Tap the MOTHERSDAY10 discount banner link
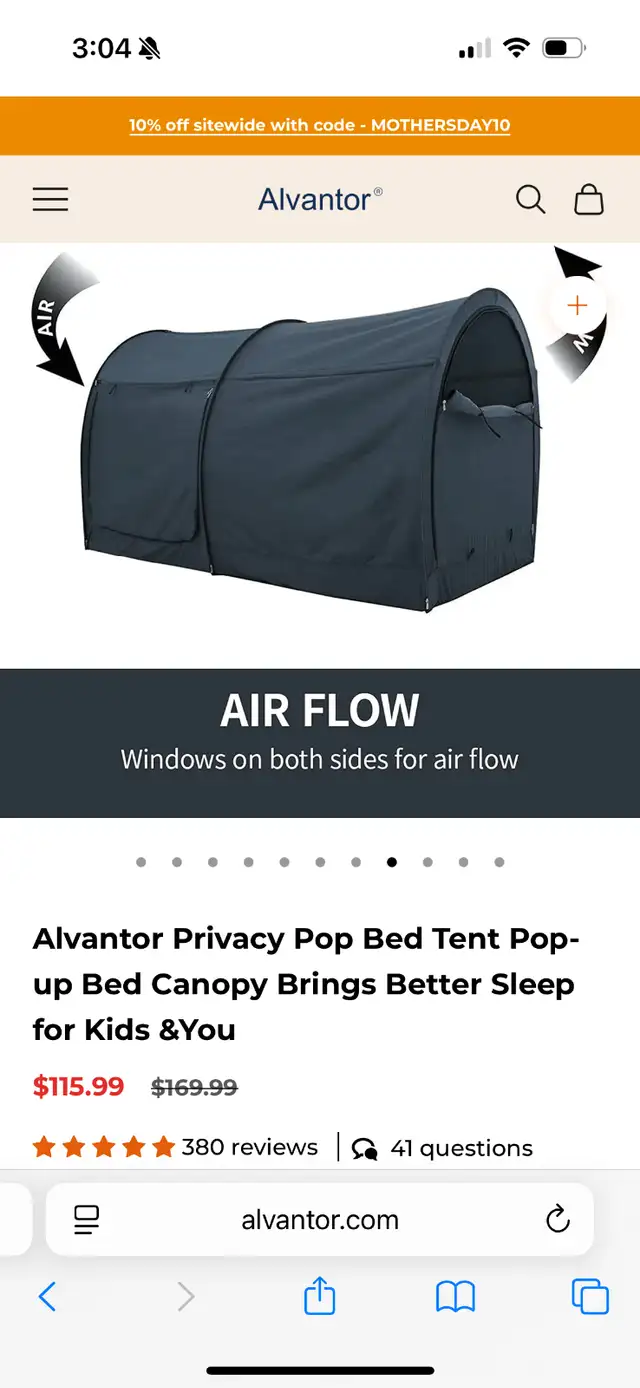 pyautogui.click(x=320, y=126)
